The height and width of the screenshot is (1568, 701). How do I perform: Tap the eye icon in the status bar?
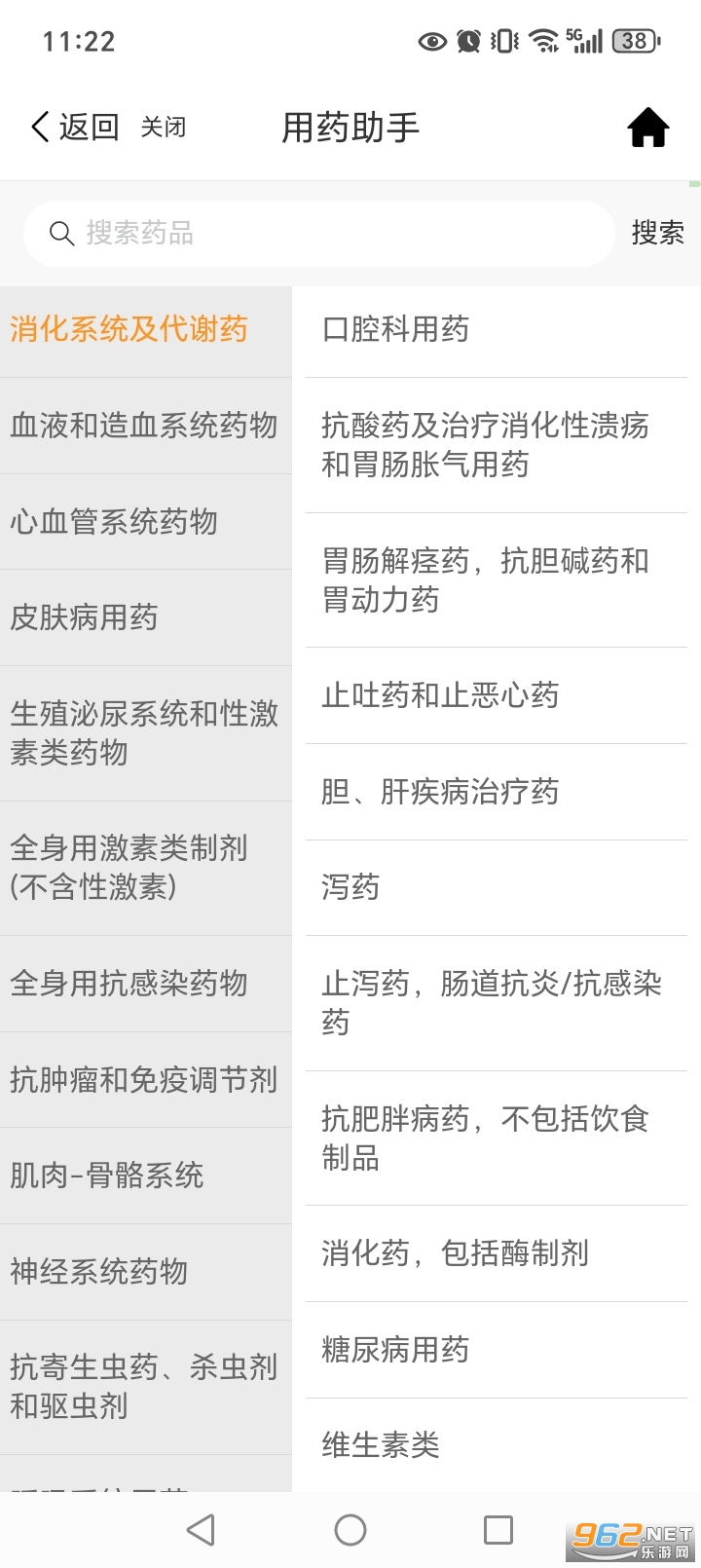pyautogui.click(x=431, y=41)
